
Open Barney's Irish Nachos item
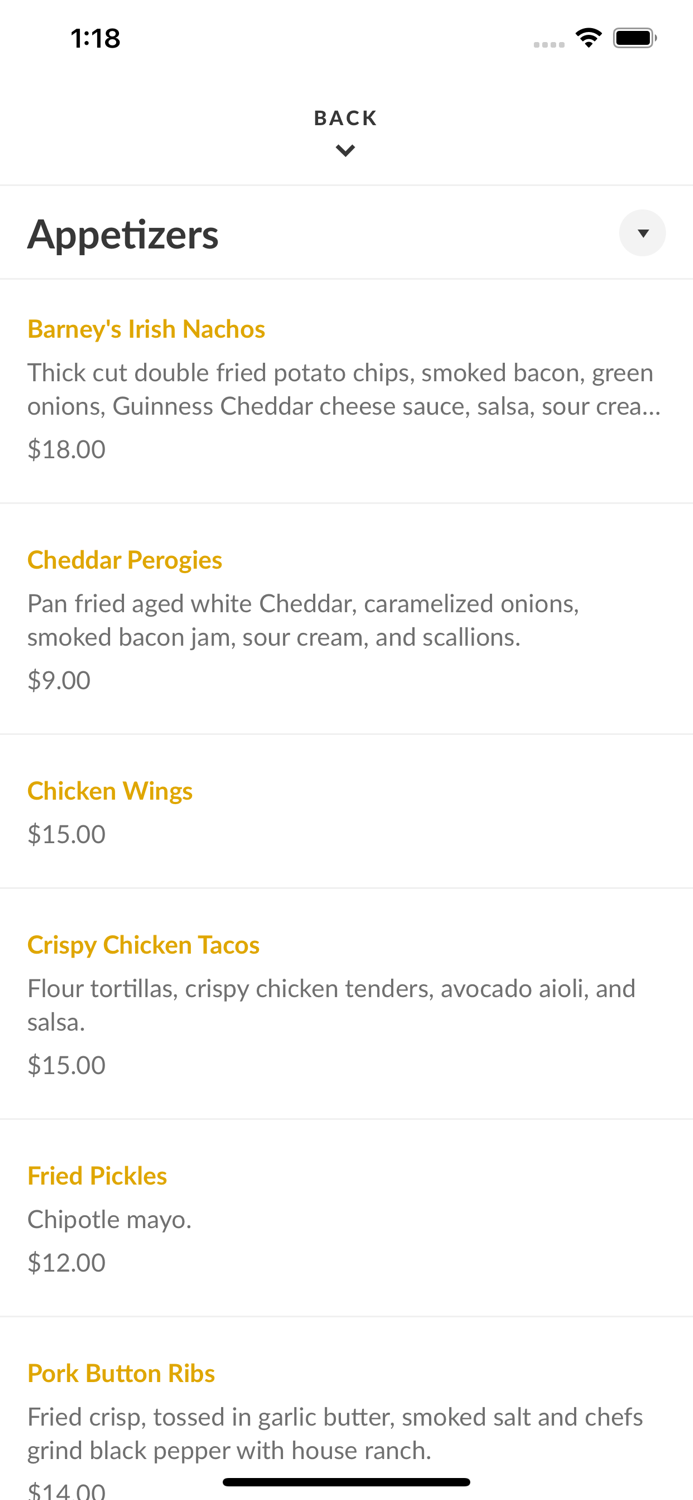pos(146,329)
